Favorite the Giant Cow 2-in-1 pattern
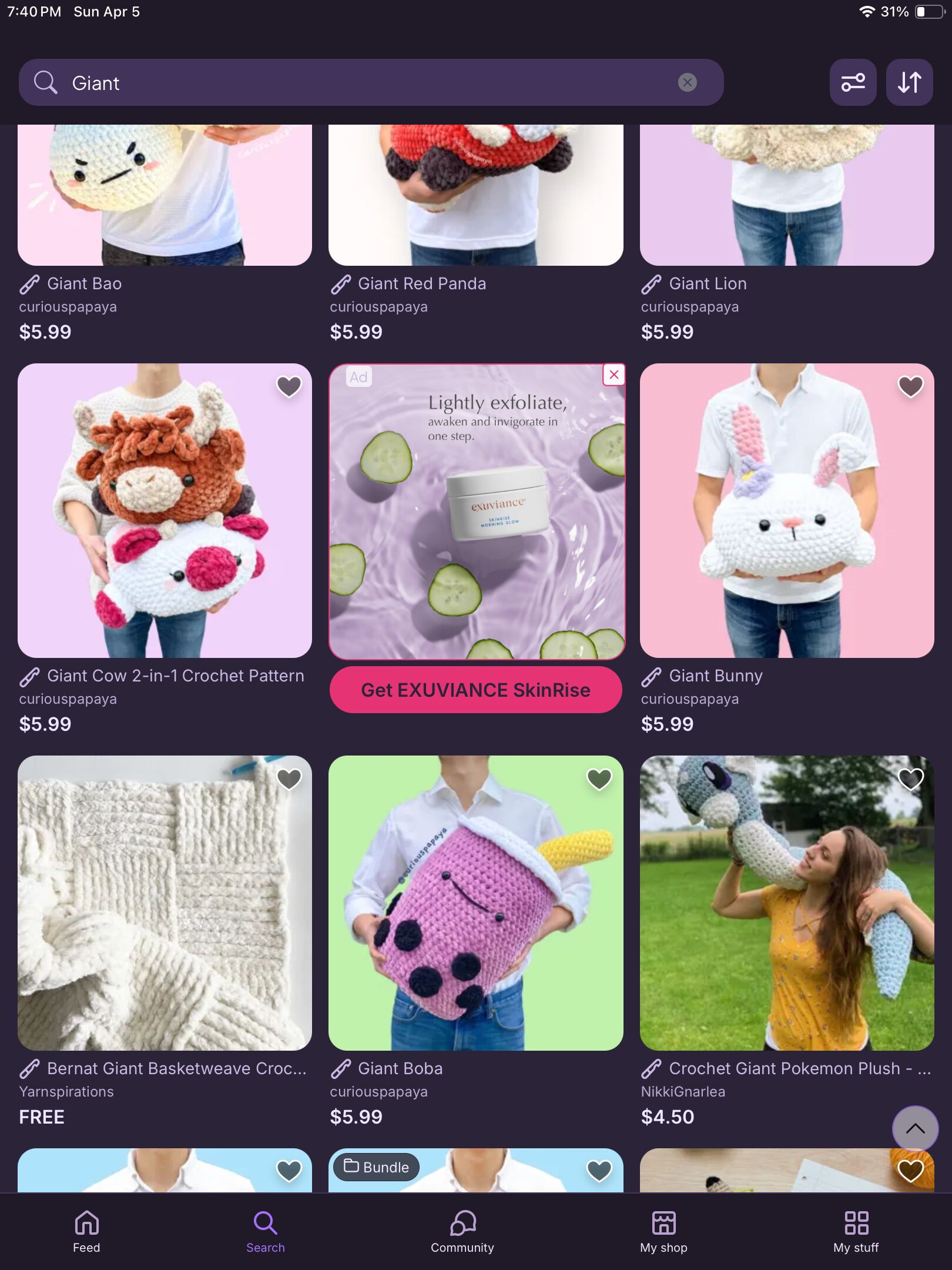Image resolution: width=952 pixels, height=1270 pixels. click(x=289, y=386)
